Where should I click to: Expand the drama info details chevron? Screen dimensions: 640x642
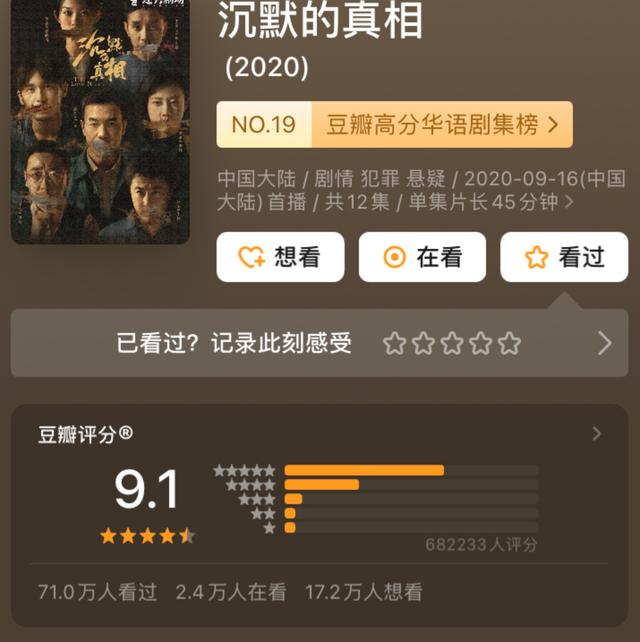point(570,203)
